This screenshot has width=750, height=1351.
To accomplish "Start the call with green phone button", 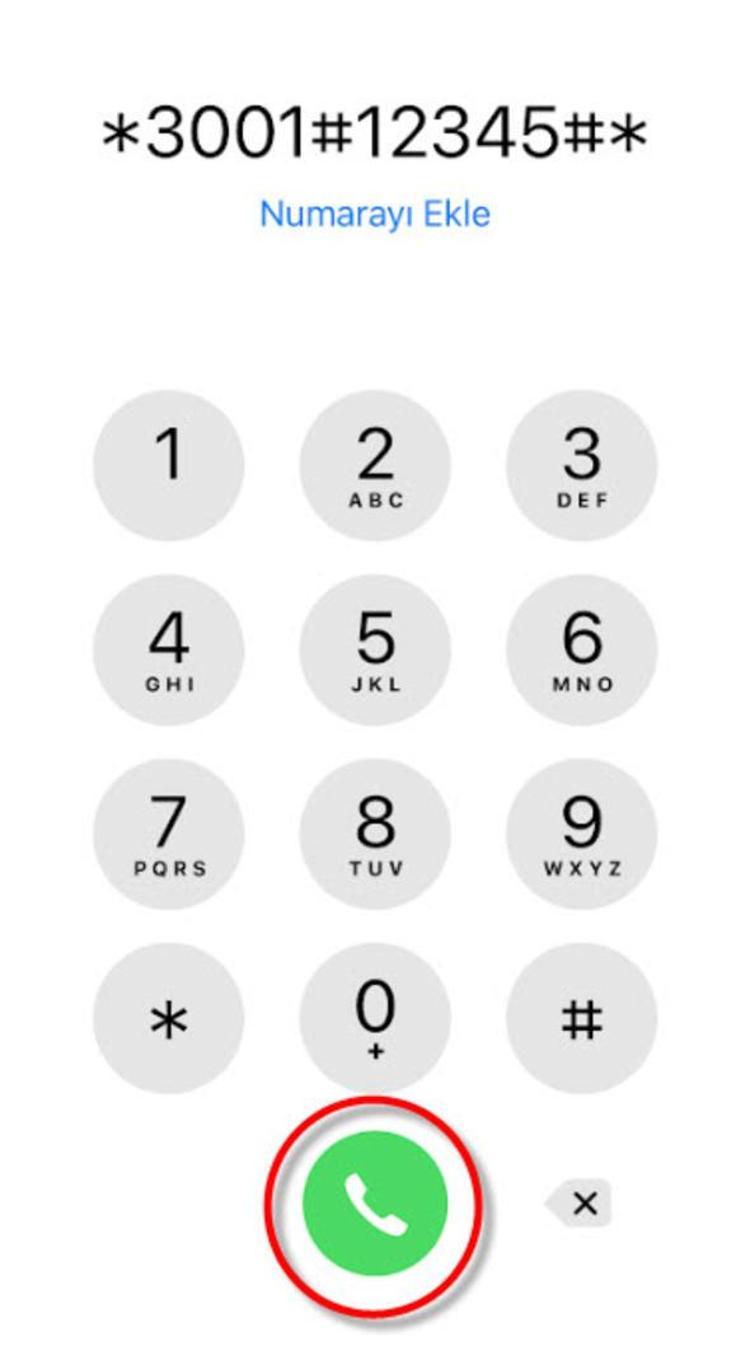I will click(x=375, y=1203).
